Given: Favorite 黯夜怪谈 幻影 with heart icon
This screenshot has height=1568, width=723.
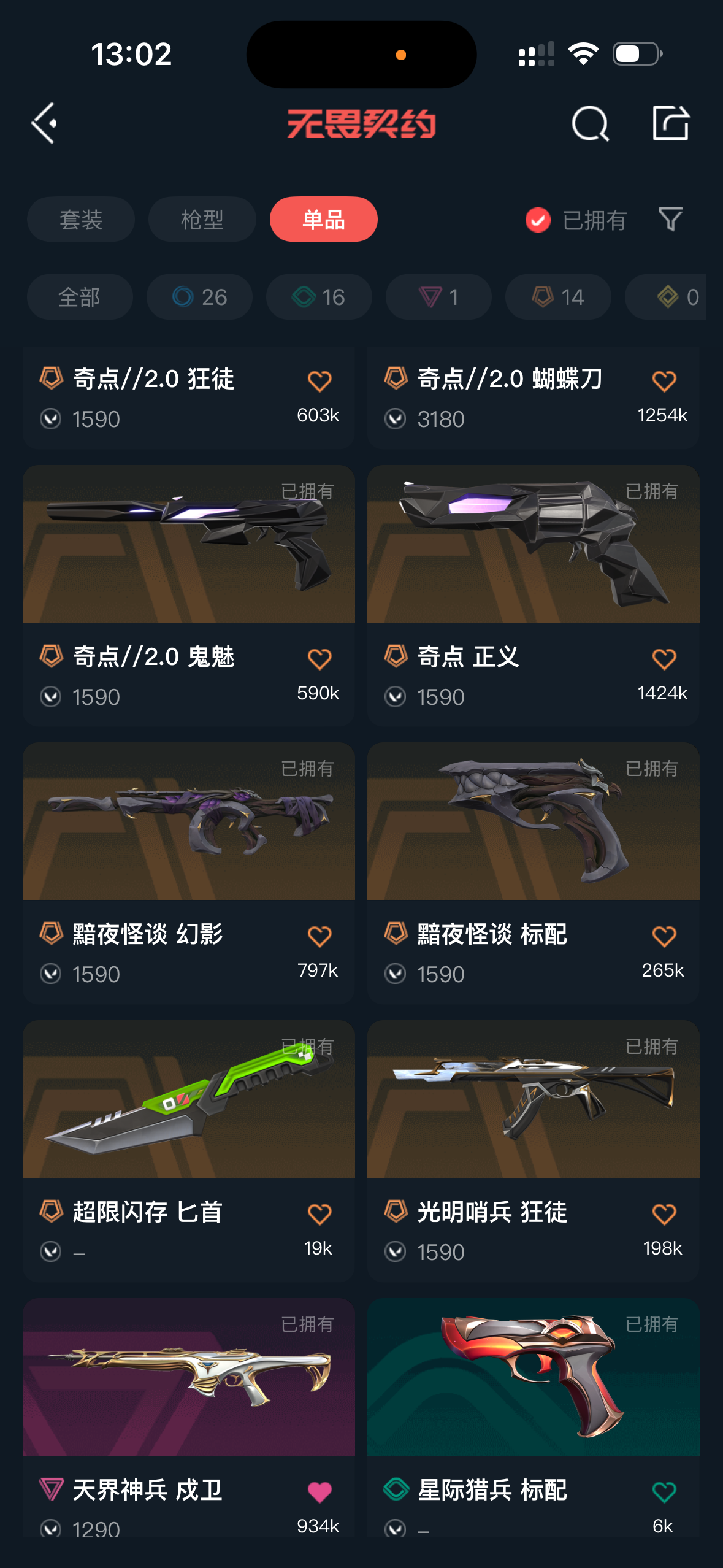Looking at the screenshot, I should [319, 937].
